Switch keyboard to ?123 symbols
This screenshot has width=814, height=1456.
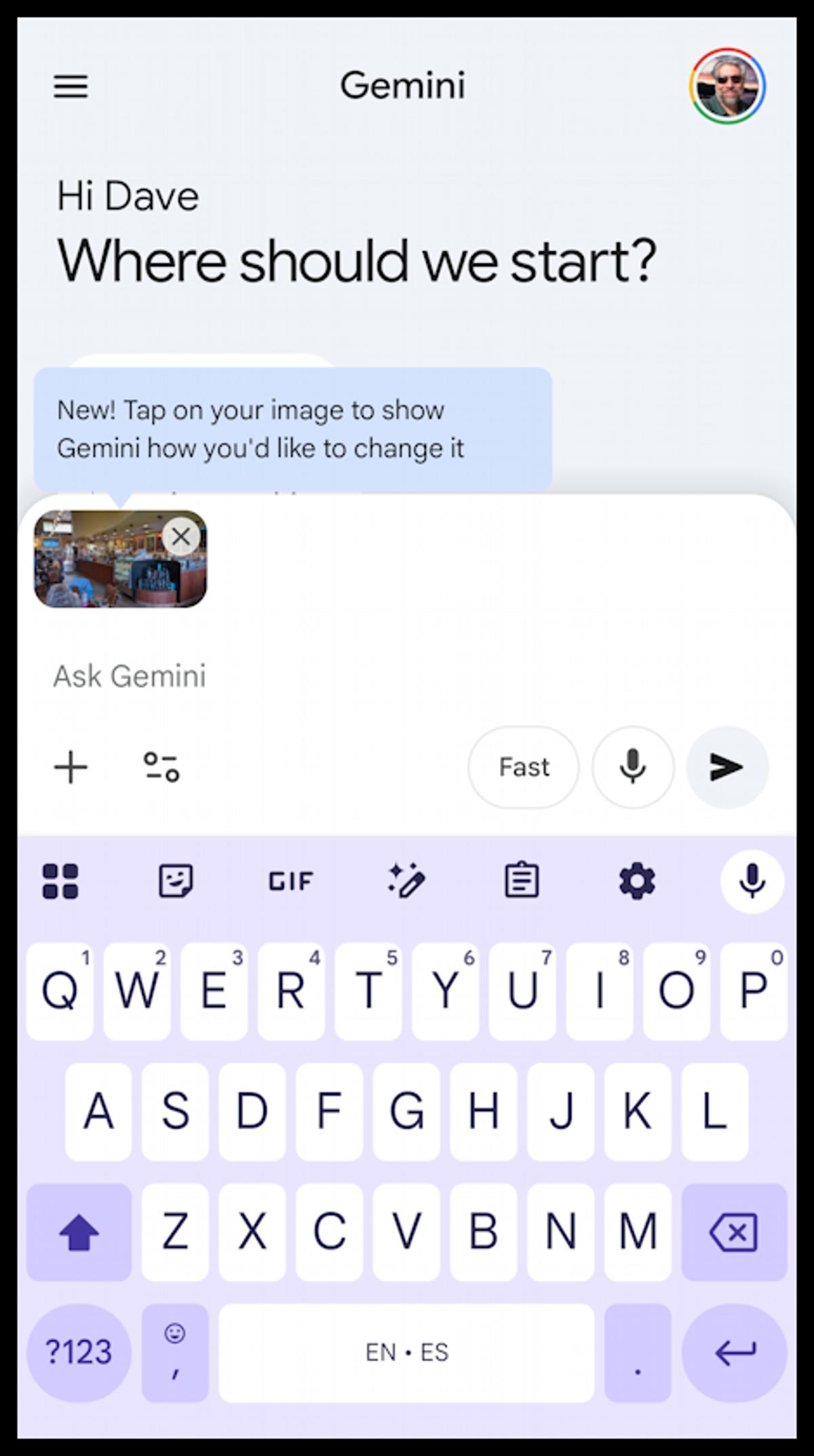[79, 1352]
